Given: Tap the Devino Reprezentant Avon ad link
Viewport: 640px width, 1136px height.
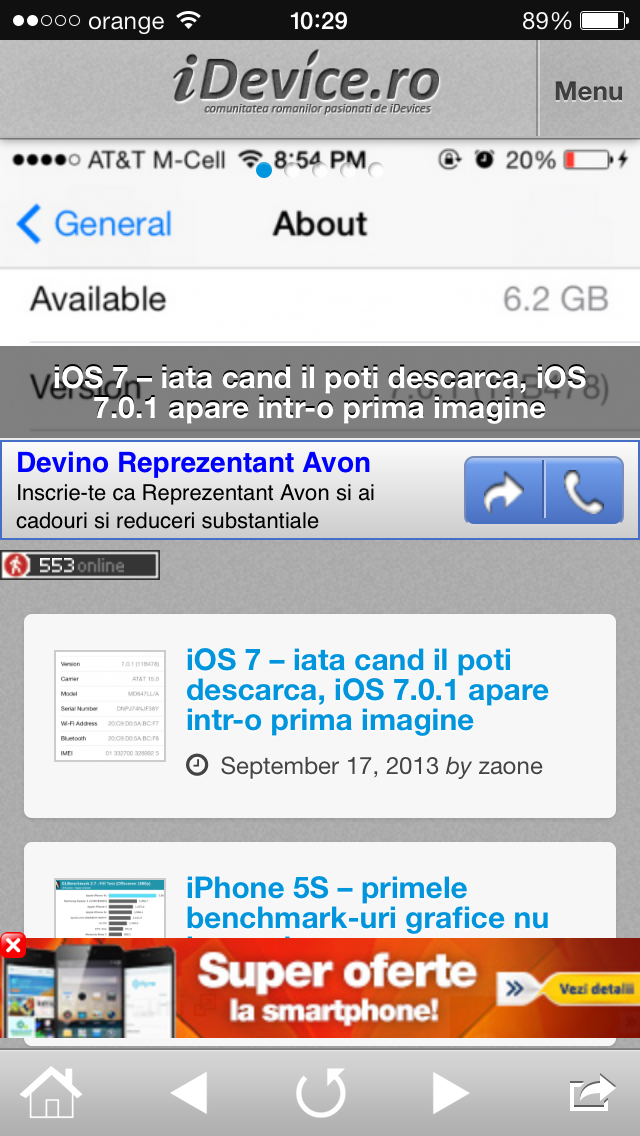Looking at the screenshot, I should 193,462.
